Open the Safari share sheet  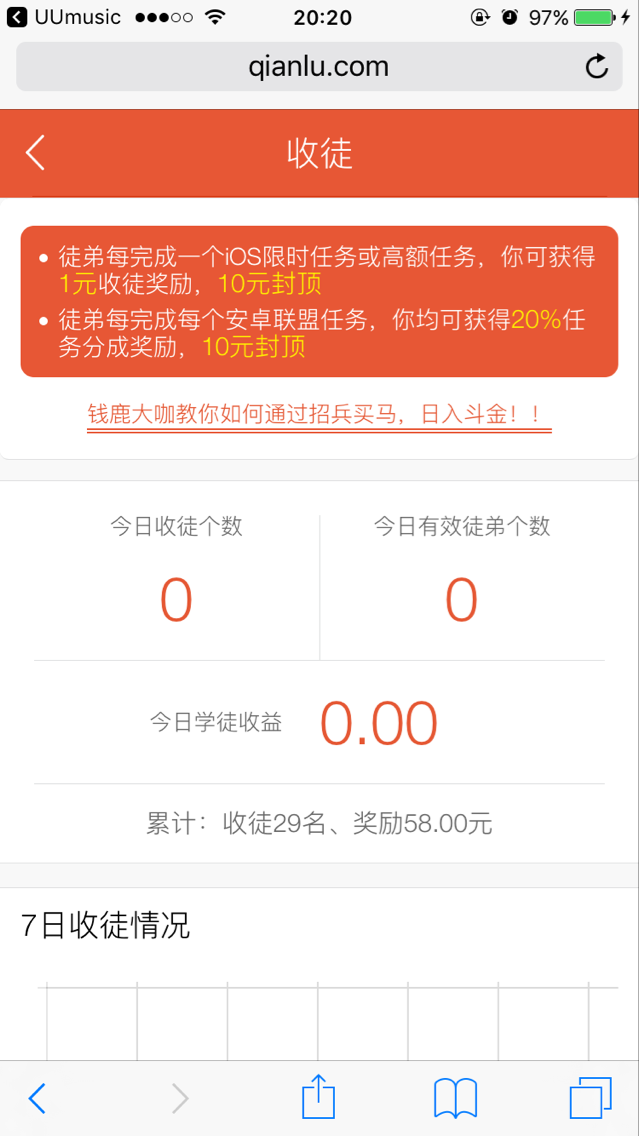point(318,1097)
